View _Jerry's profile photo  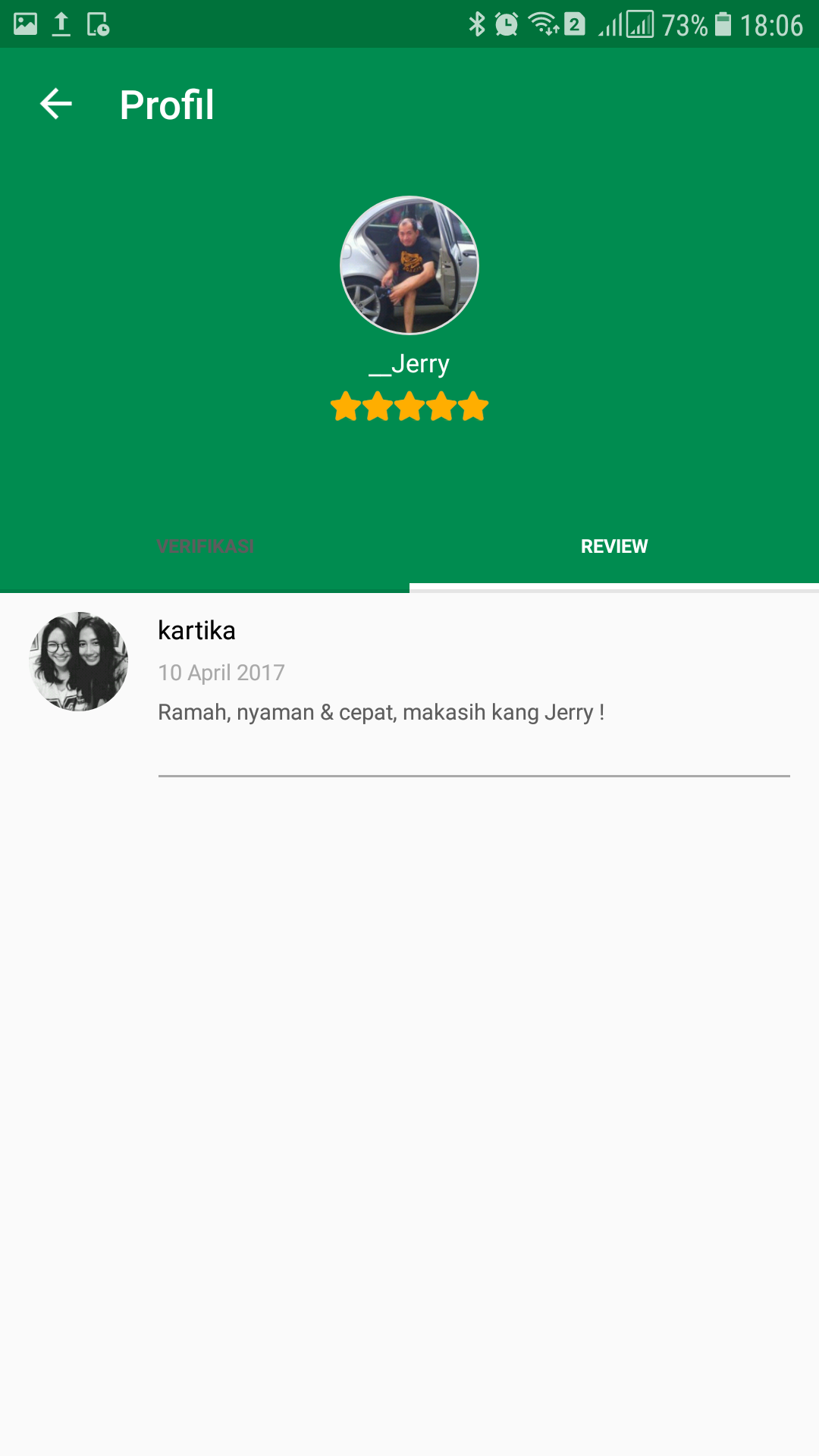pyautogui.click(x=409, y=265)
